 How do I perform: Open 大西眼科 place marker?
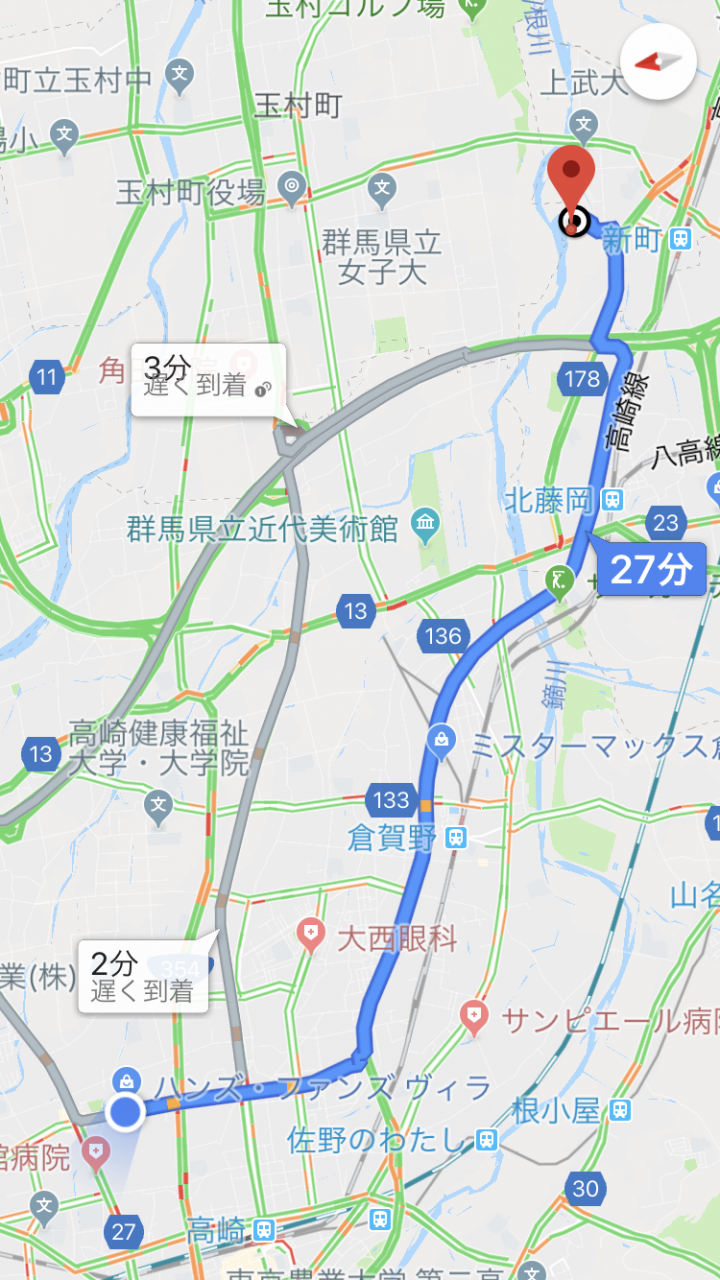point(313,937)
